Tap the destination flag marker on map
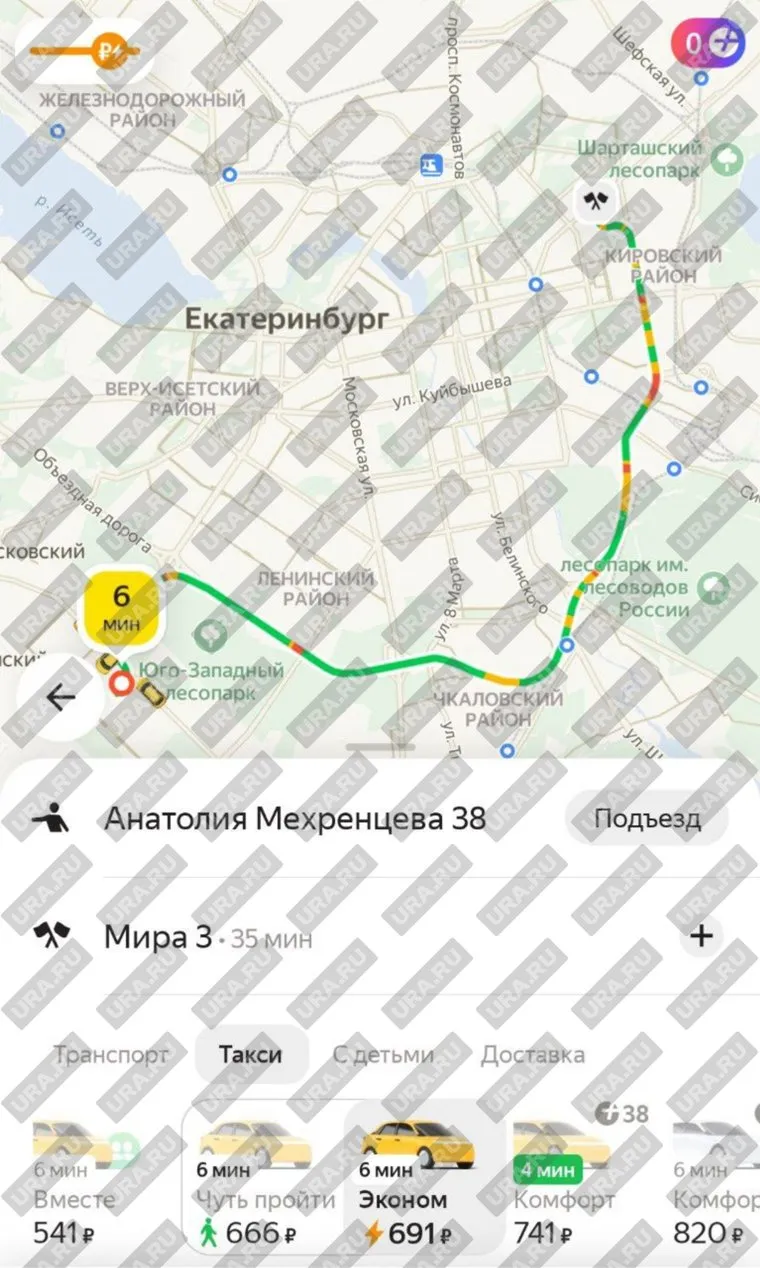The width and height of the screenshot is (760, 1268). [593, 204]
